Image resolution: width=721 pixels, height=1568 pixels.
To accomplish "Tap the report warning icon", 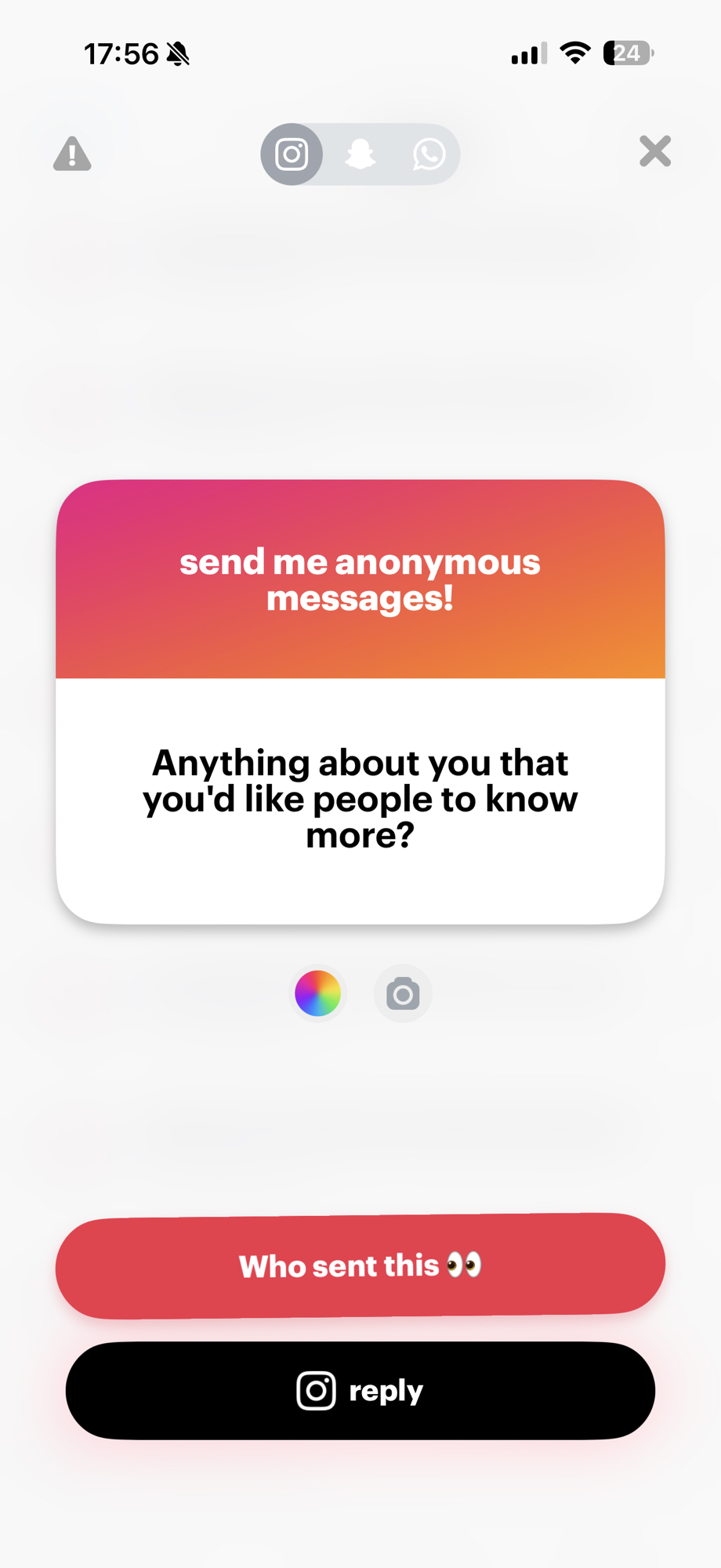I will 72,154.
